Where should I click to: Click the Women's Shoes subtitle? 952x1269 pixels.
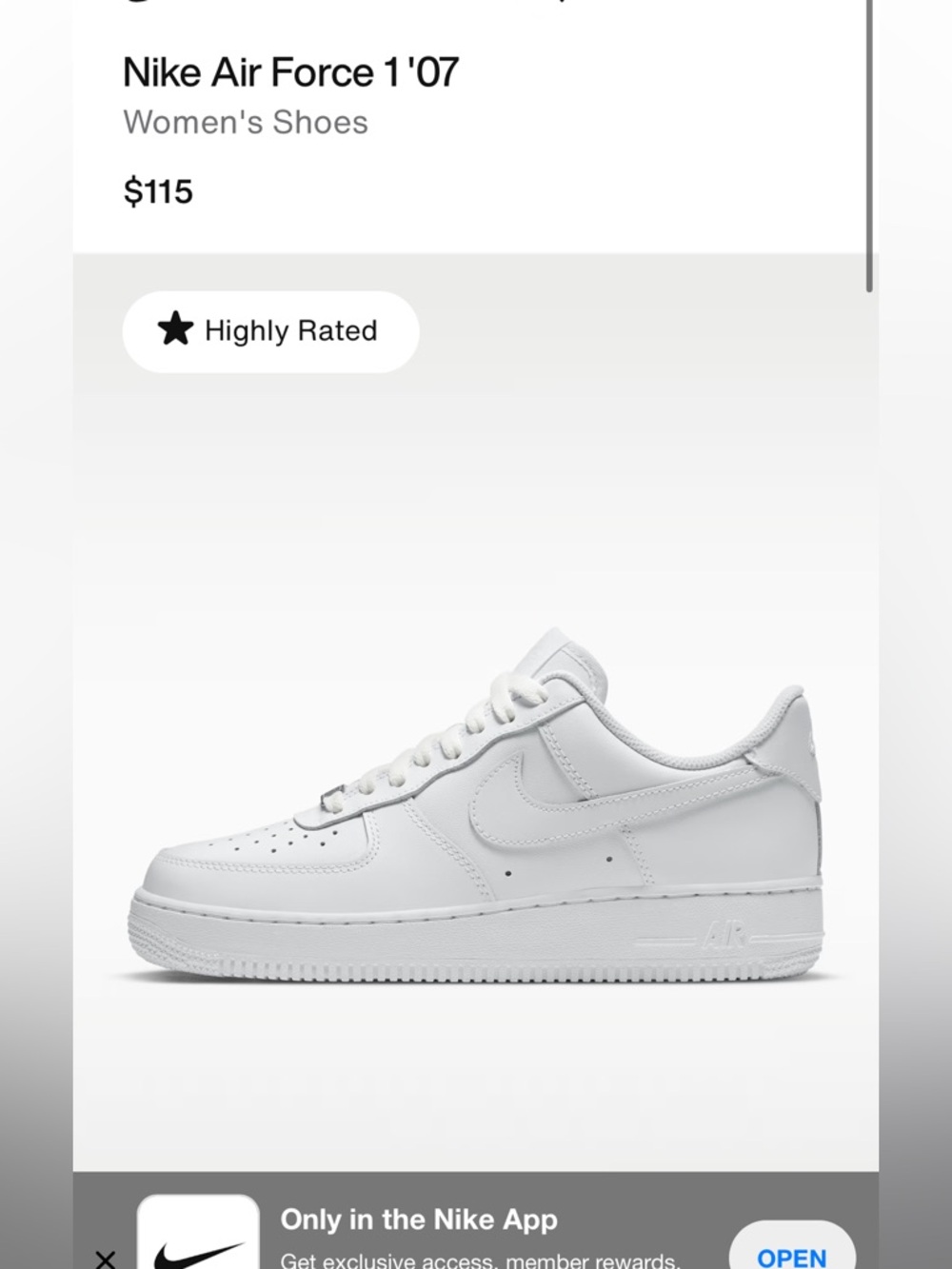coord(245,122)
